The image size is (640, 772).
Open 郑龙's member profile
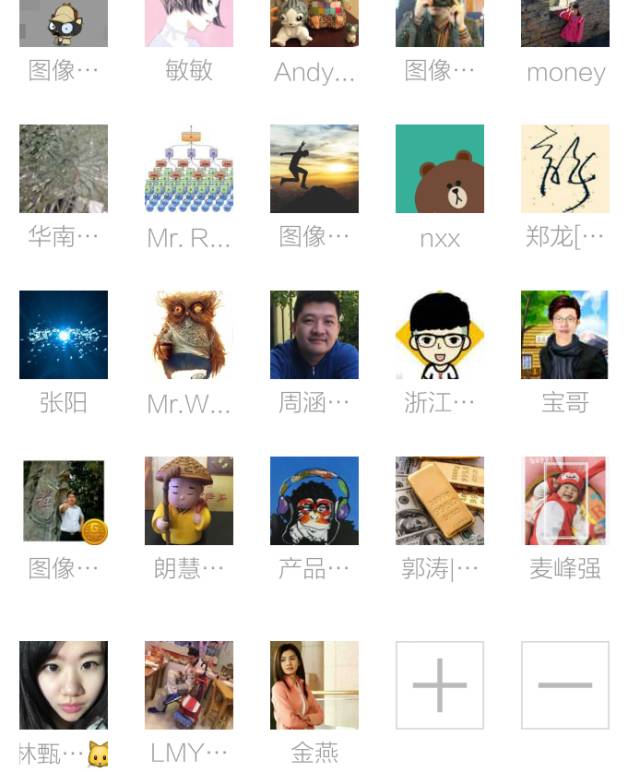(x=565, y=168)
